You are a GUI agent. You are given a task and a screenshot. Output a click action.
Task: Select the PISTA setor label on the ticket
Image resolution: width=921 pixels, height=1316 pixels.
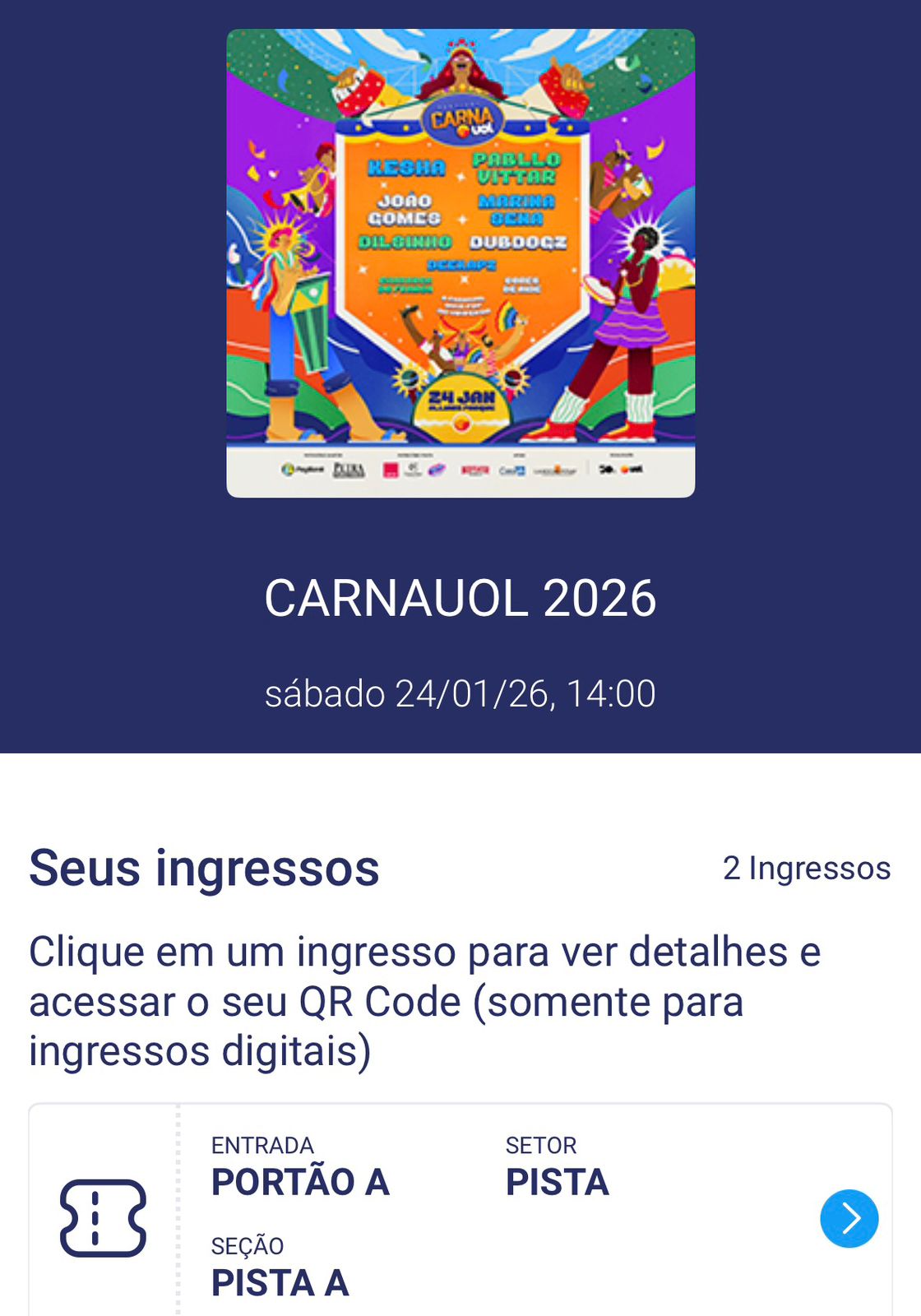[x=557, y=1181]
